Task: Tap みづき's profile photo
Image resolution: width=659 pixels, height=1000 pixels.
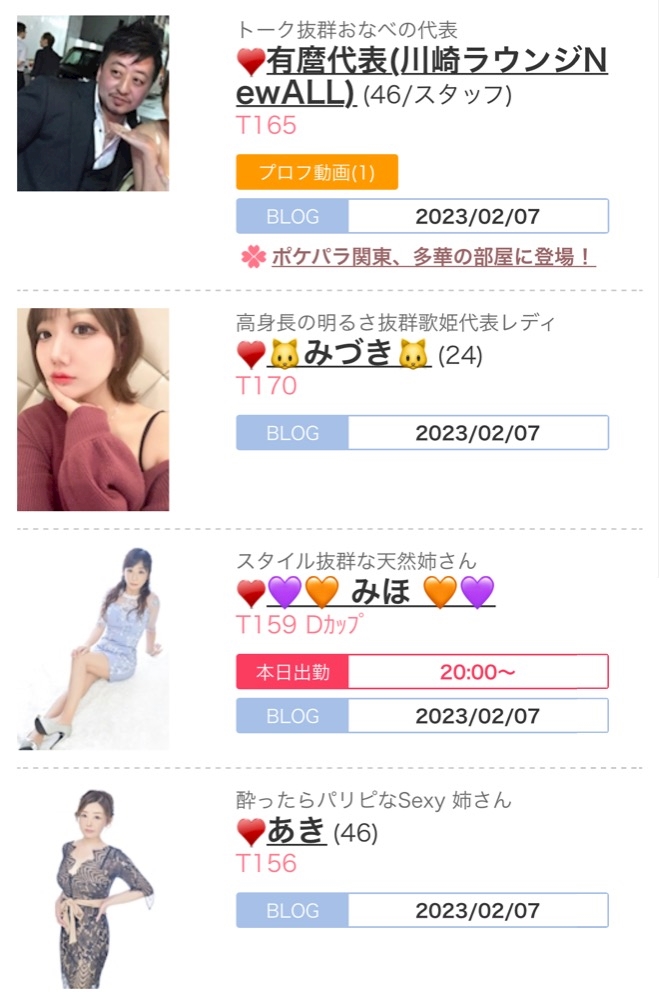Action: click(93, 409)
